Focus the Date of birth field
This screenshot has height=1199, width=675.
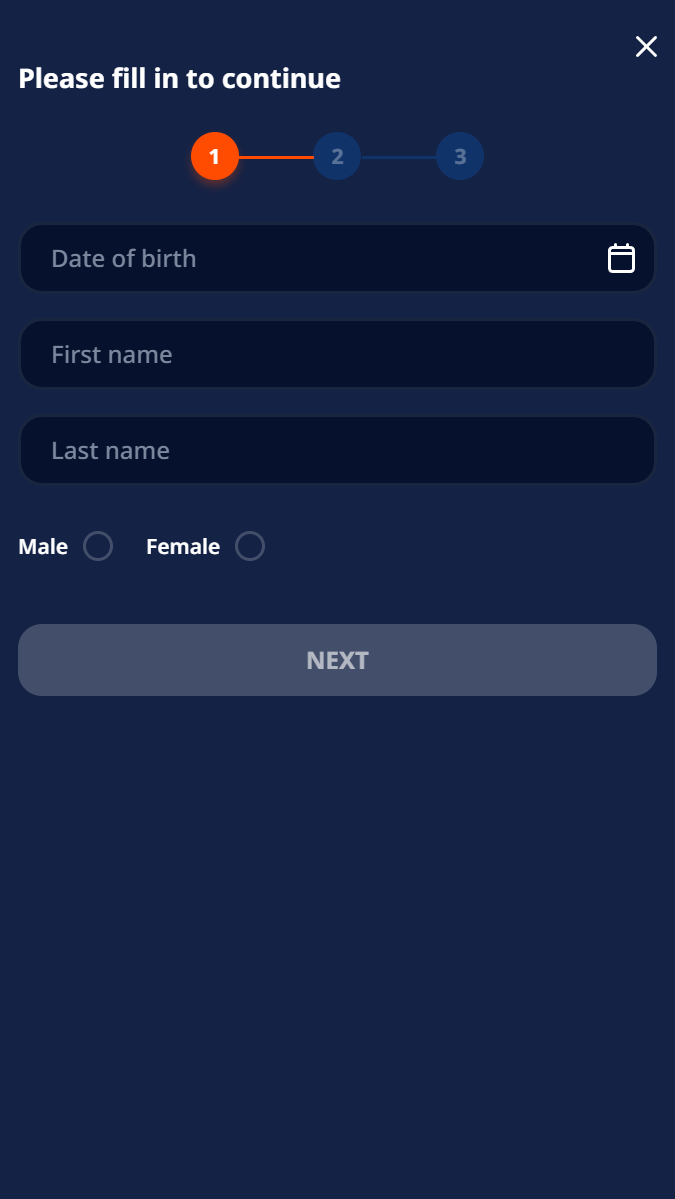point(337,258)
